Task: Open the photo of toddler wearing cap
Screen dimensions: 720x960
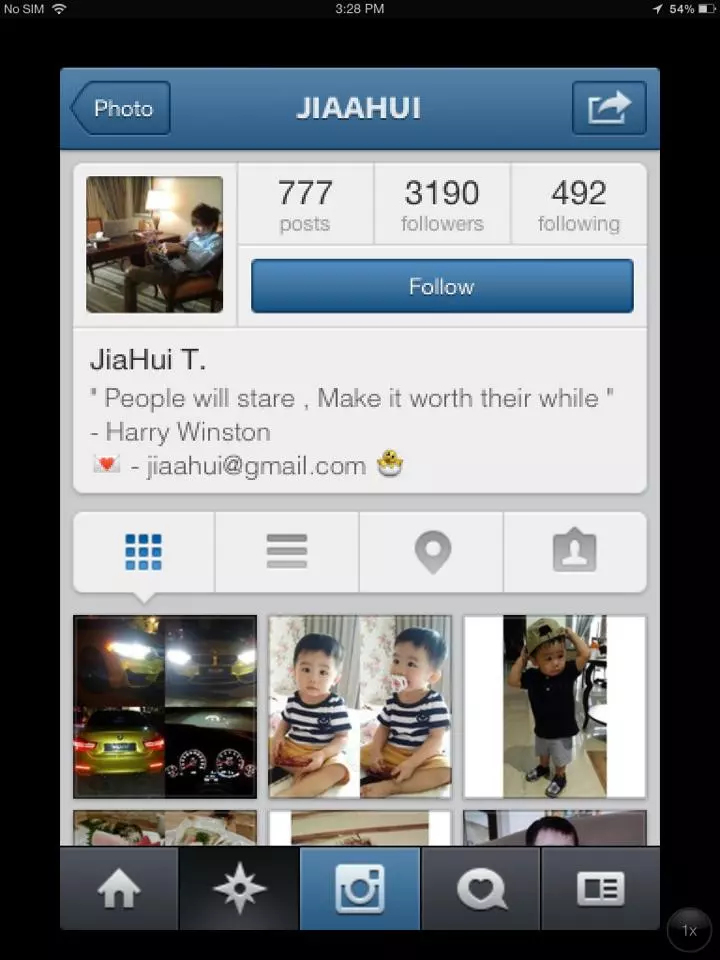Action: pyautogui.click(x=554, y=706)
